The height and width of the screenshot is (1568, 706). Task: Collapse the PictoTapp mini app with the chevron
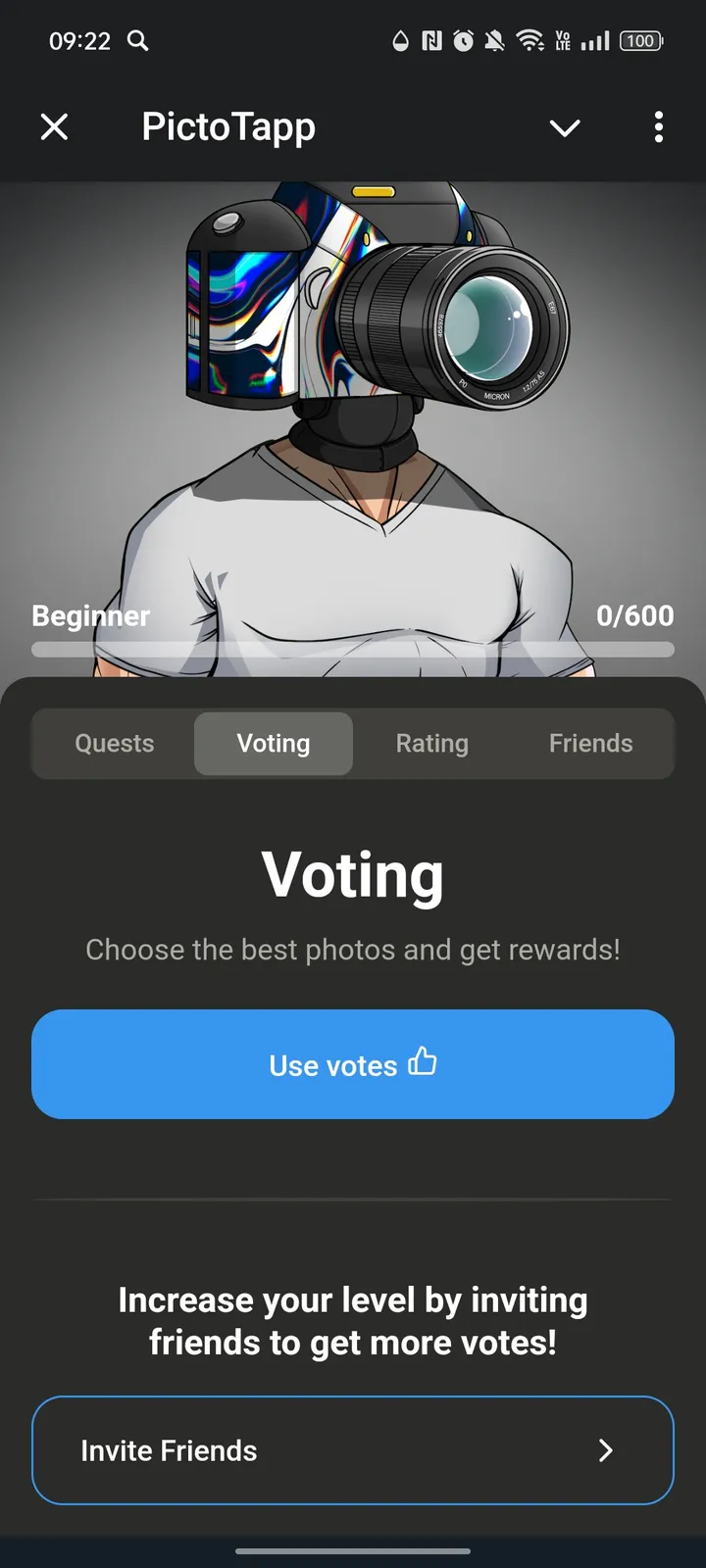pyautogui.click(x=565, y=127)
